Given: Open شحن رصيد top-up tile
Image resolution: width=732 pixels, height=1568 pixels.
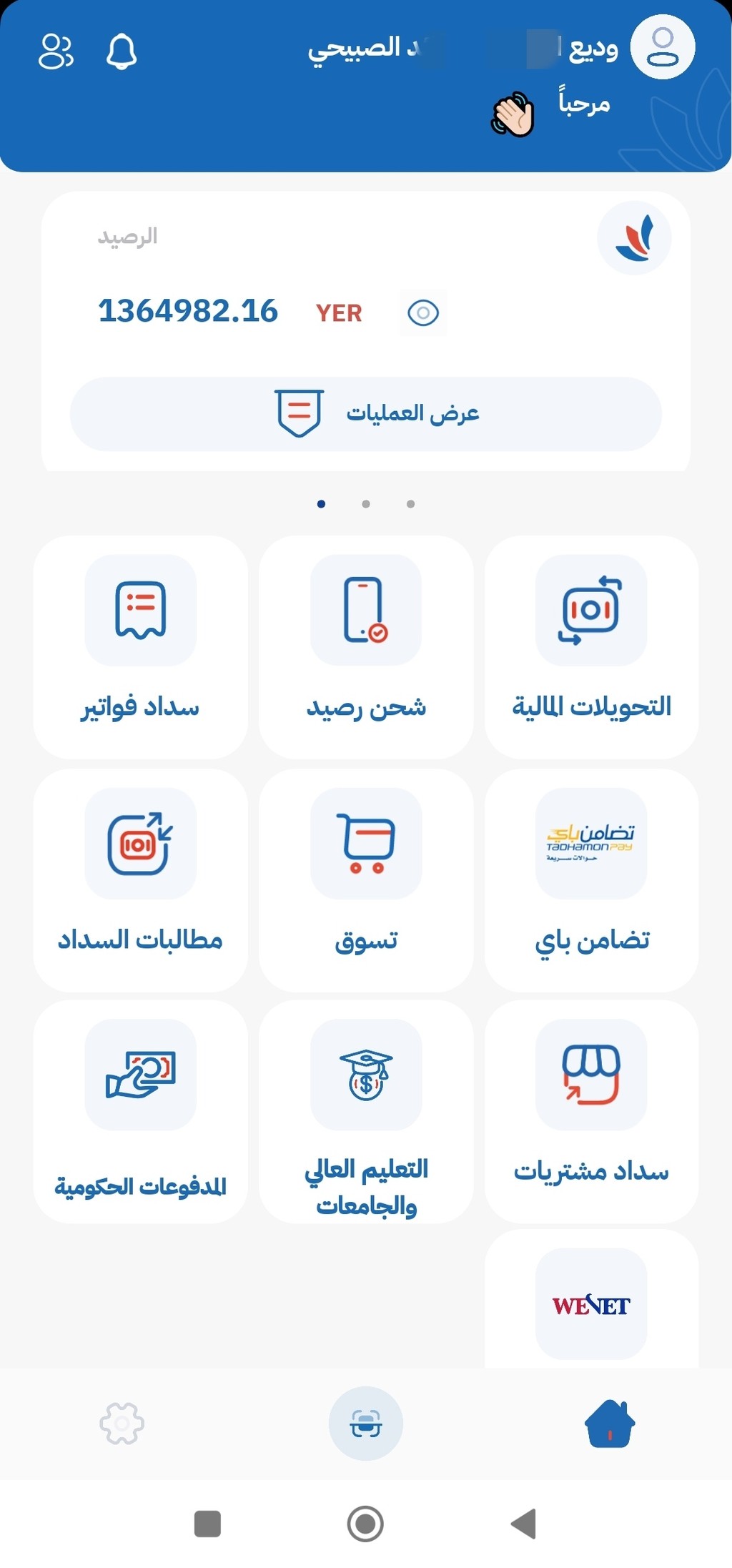Looking at the screenshot, I should [366, 647].
